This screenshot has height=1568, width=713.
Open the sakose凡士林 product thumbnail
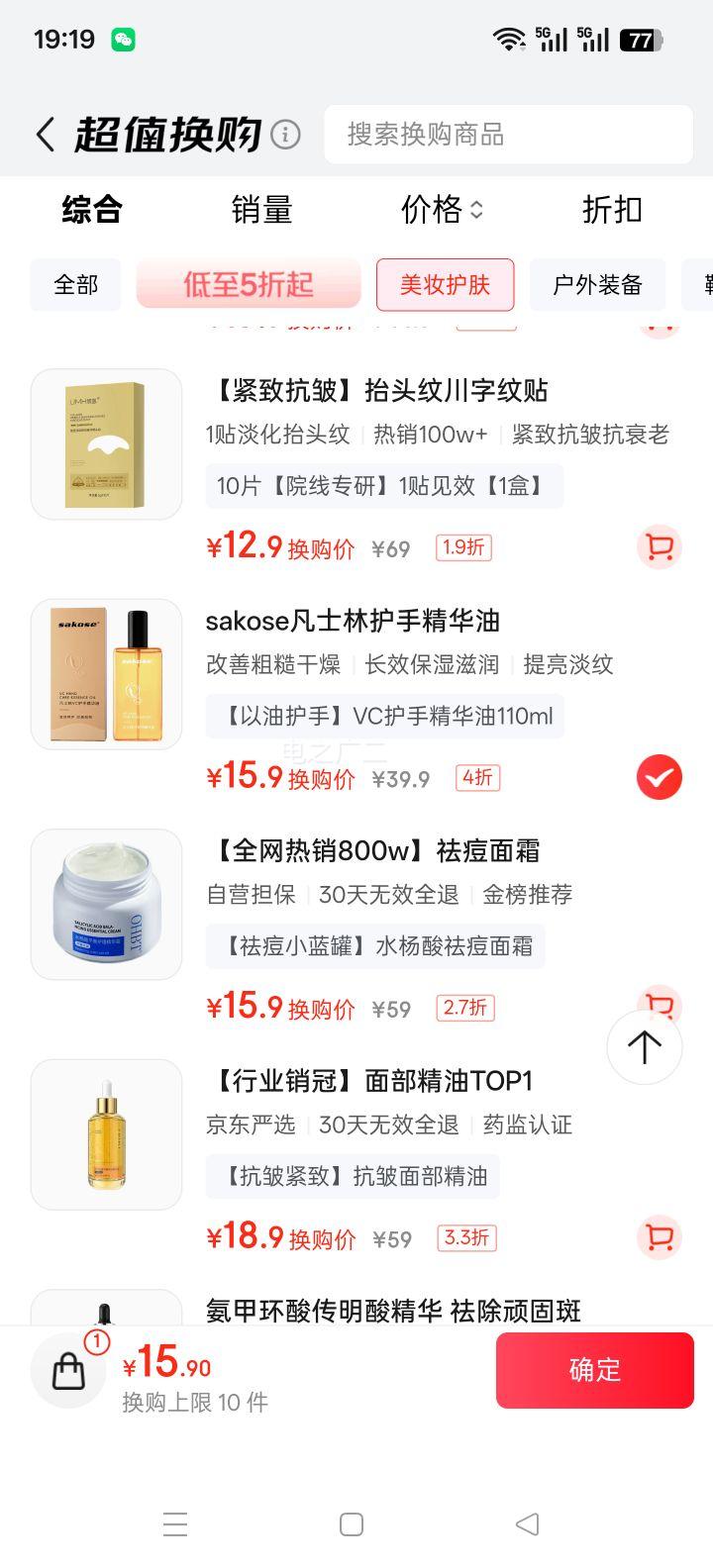(x=106, y=674)
